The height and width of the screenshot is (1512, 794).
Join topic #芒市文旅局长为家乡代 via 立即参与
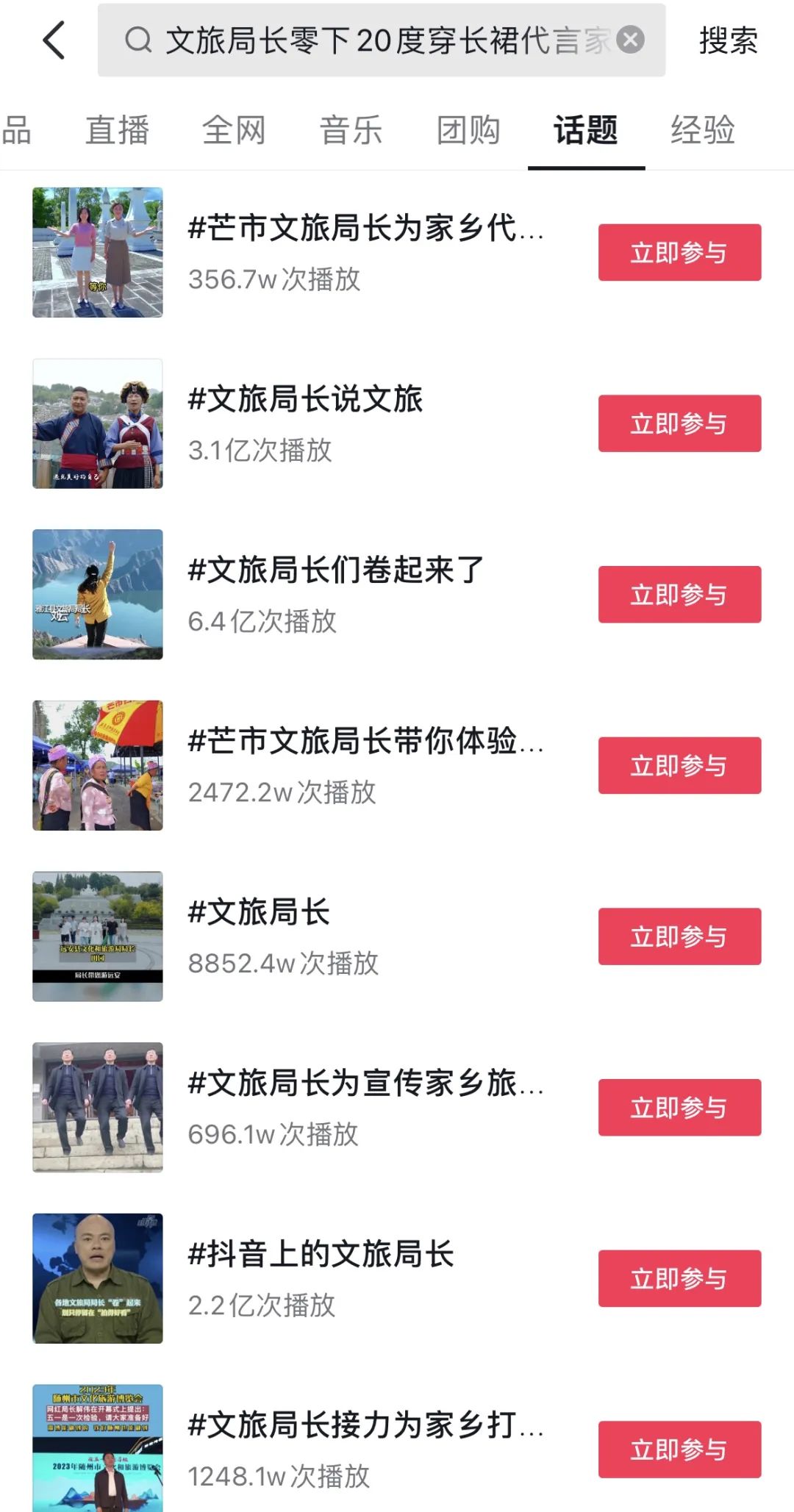tap(679, 252)
